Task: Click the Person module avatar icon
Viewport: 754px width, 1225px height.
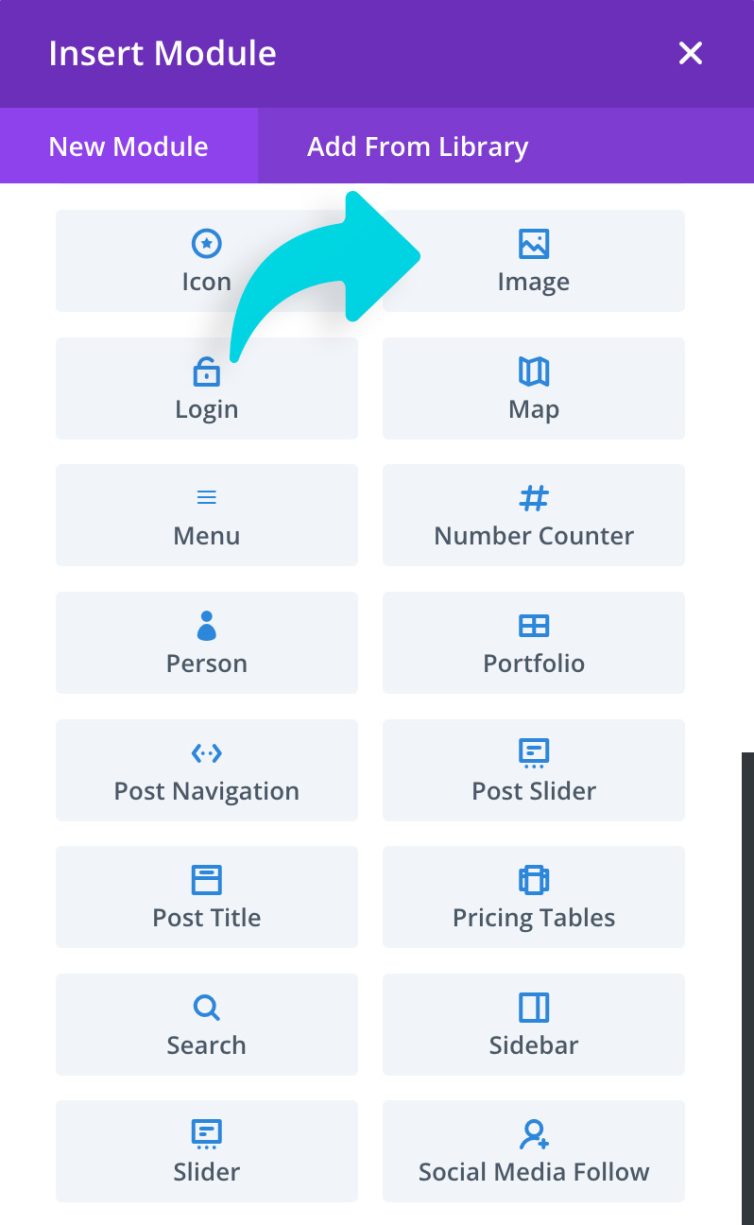Action: (x=207, y=622)
